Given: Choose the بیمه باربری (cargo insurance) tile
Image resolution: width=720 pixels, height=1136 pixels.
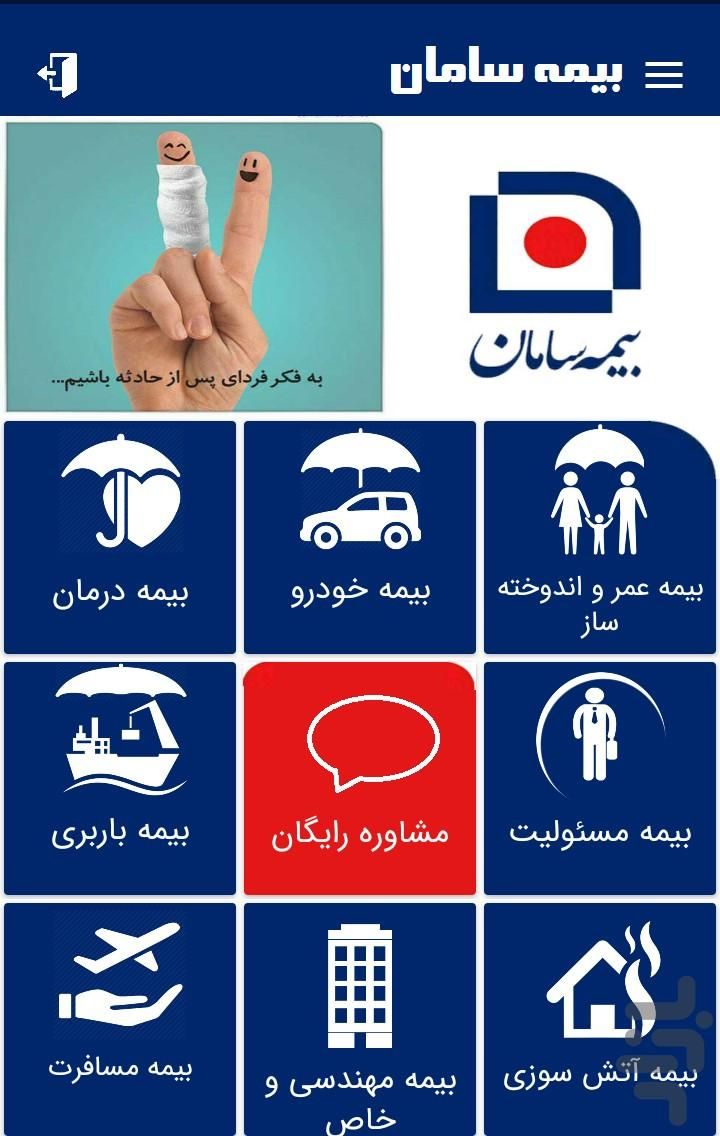Looking at the screenshot, I should tap(120, 778).
